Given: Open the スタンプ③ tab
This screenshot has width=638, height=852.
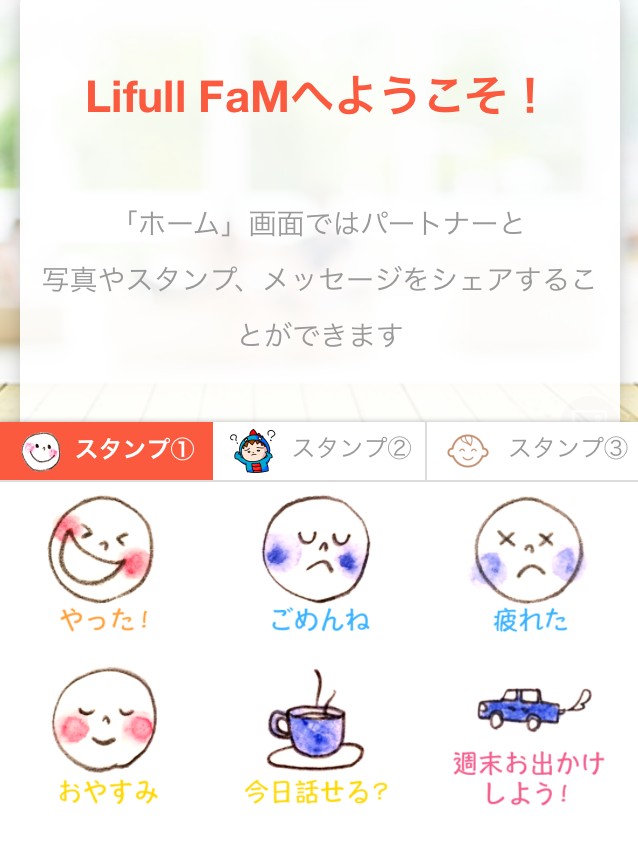Looking at the screenshot, I should coord(532,450).
